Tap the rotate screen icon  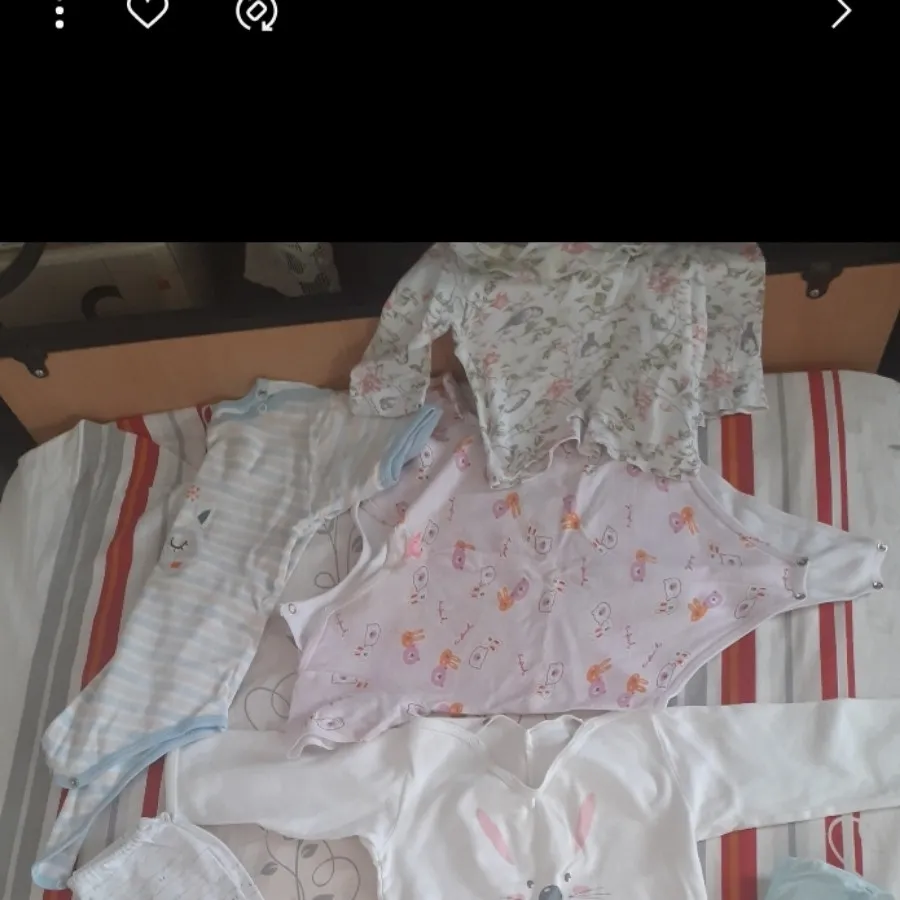[x=256, y=12]
